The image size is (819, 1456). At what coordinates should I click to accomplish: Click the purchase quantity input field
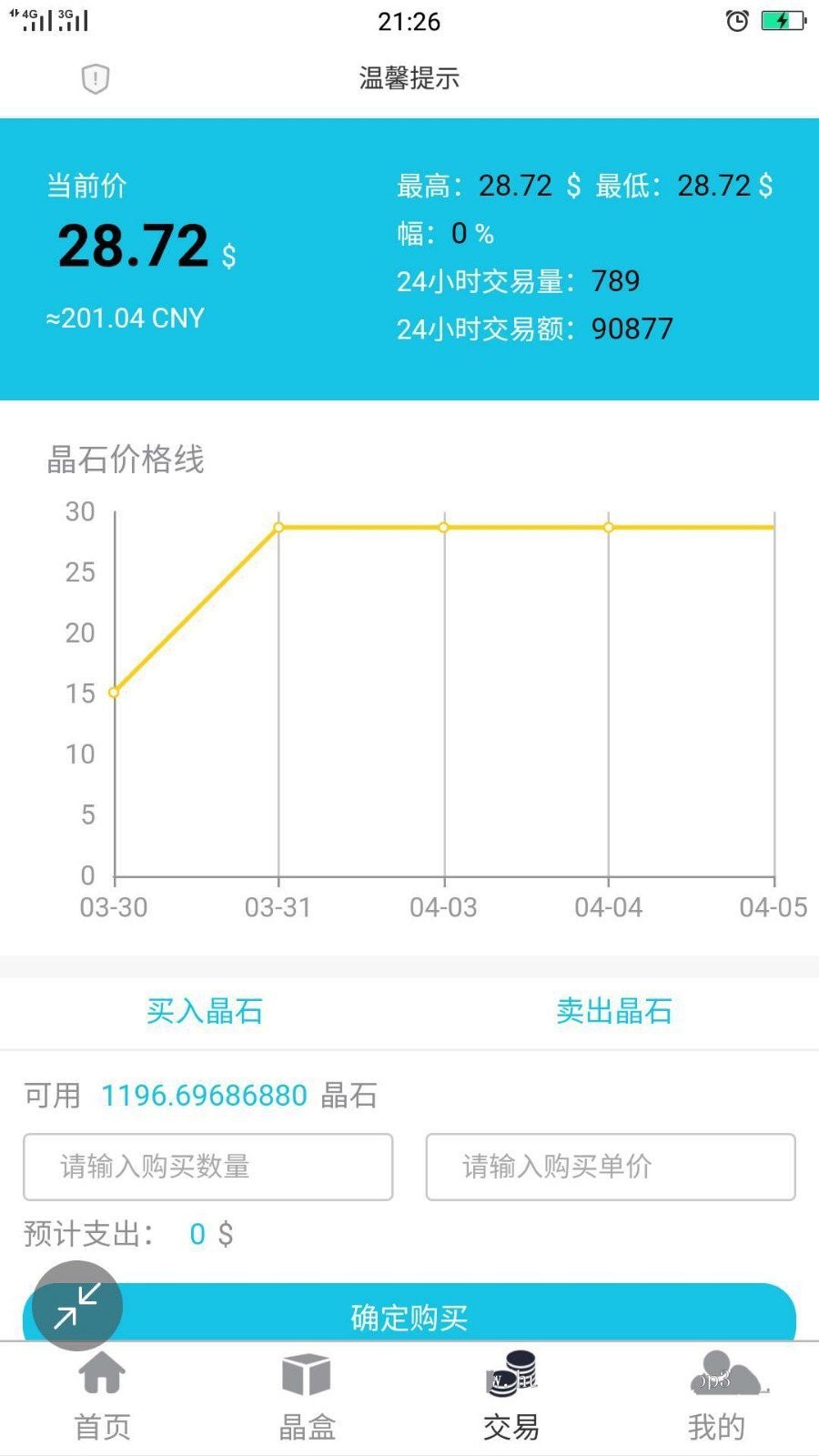[208, 1168]
